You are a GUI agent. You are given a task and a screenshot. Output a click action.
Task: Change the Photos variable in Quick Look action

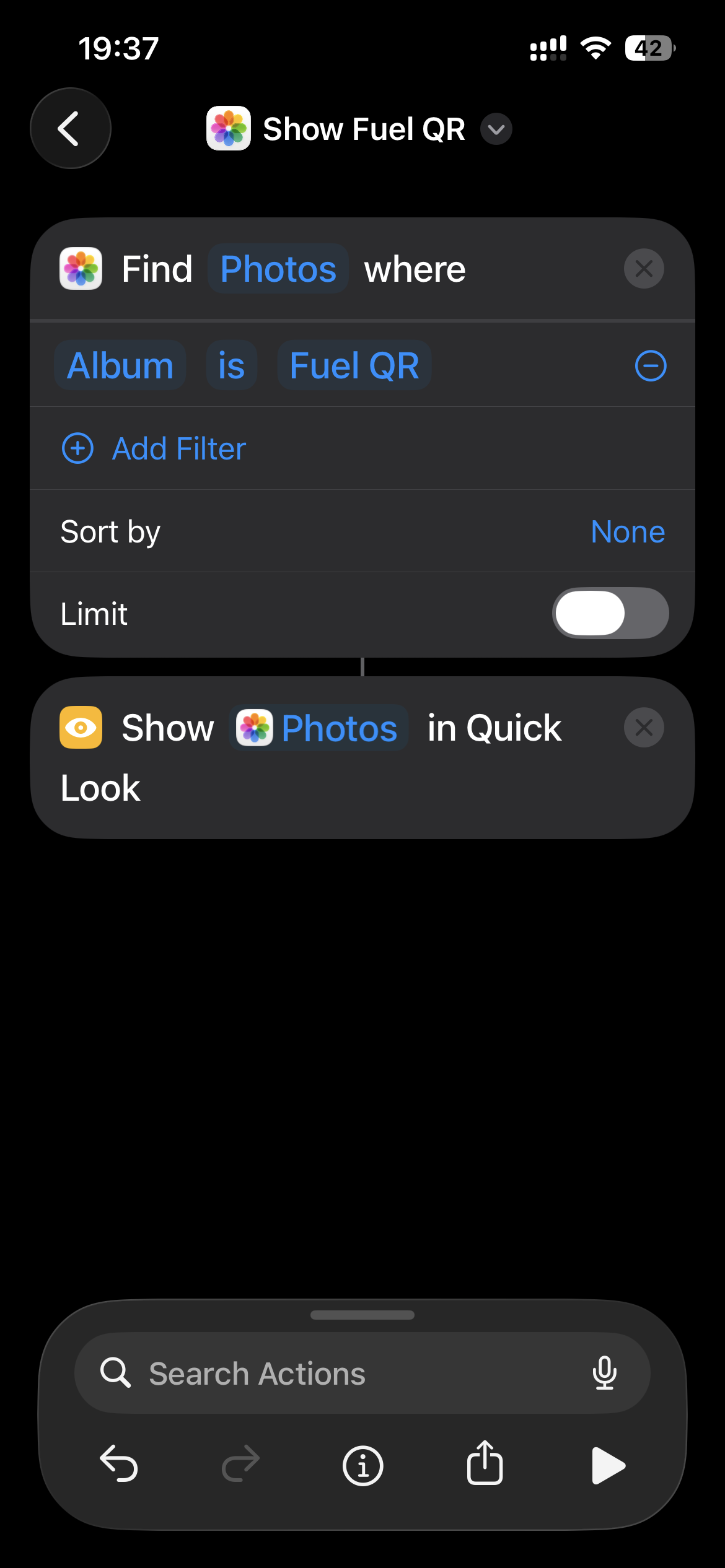point(319,728)
